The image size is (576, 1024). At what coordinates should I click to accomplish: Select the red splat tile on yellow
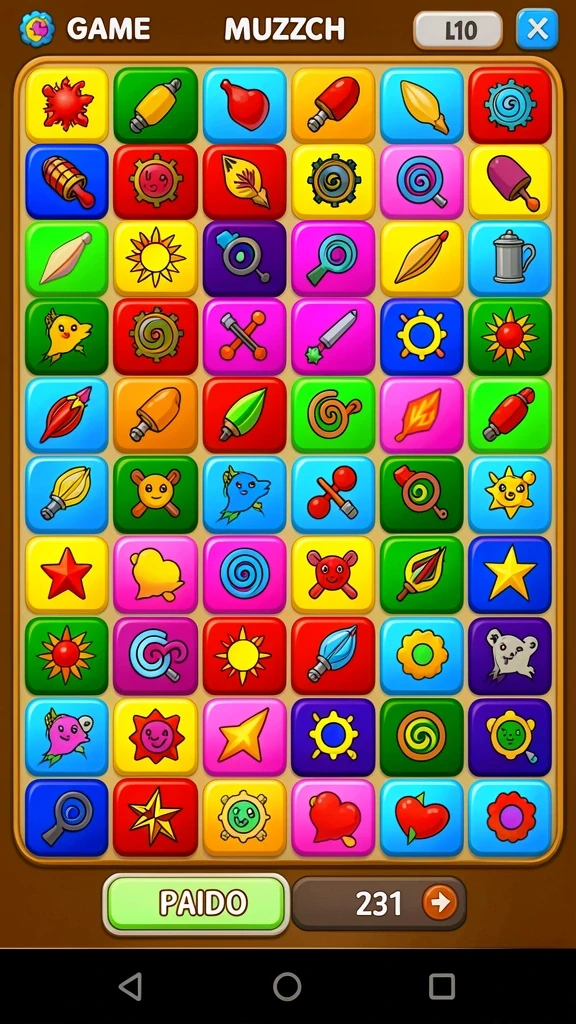67,104
